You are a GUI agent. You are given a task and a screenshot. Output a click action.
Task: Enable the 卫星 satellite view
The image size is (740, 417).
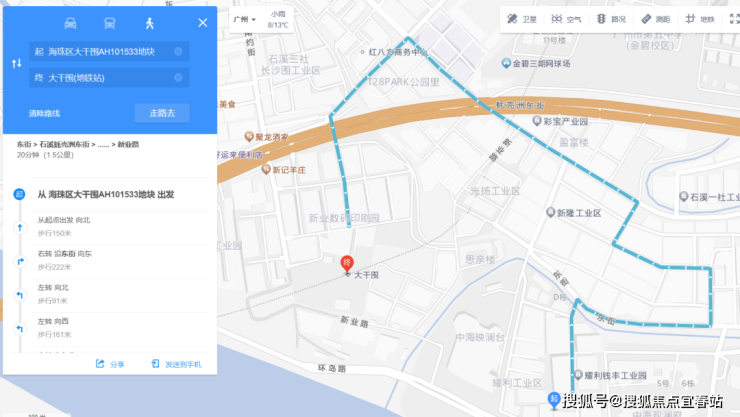pyautogui.click(x=522, y=19)
